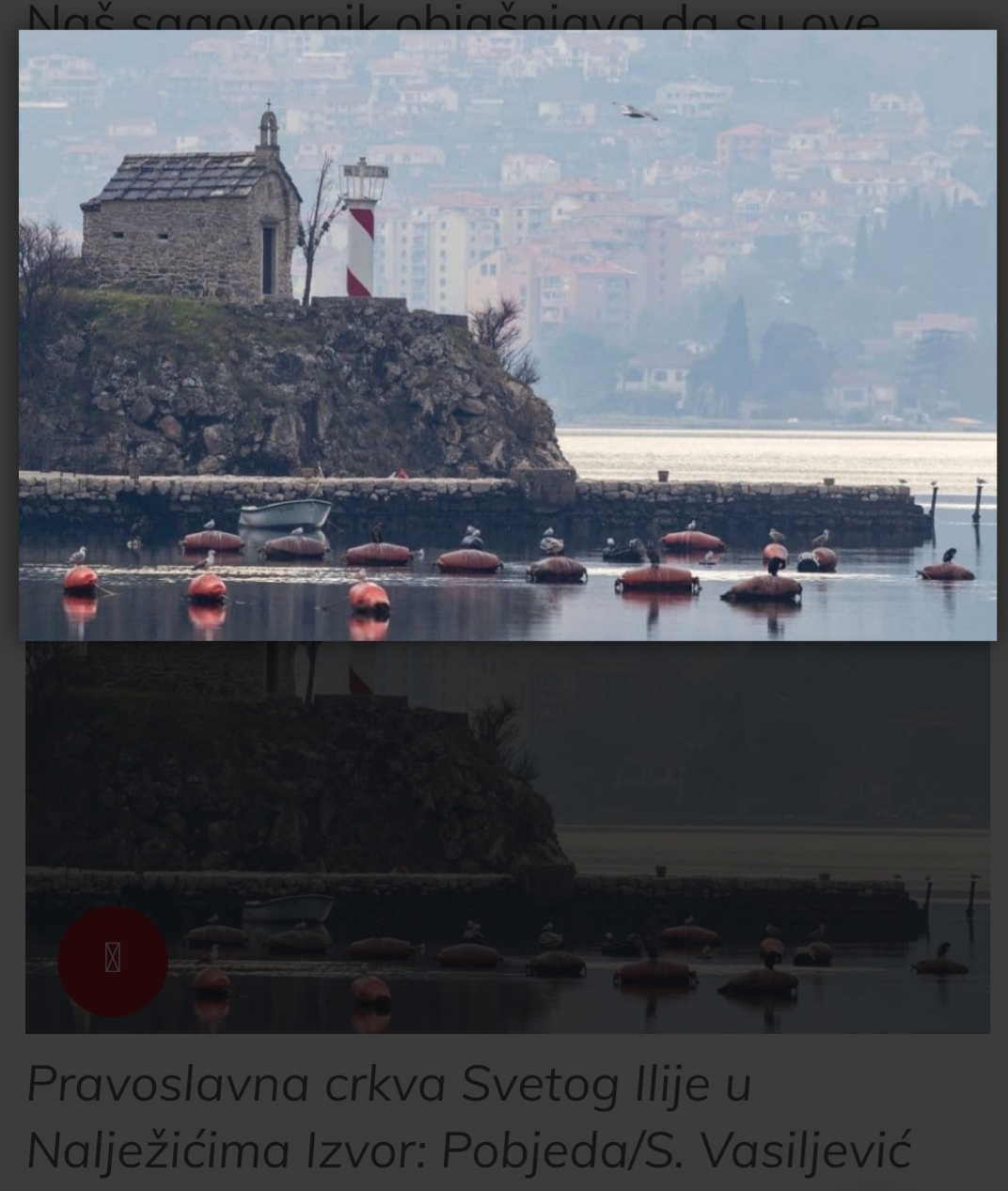
Task: Tap the enlarged church photo in the lightbox
Action: (x=508, y=335)
